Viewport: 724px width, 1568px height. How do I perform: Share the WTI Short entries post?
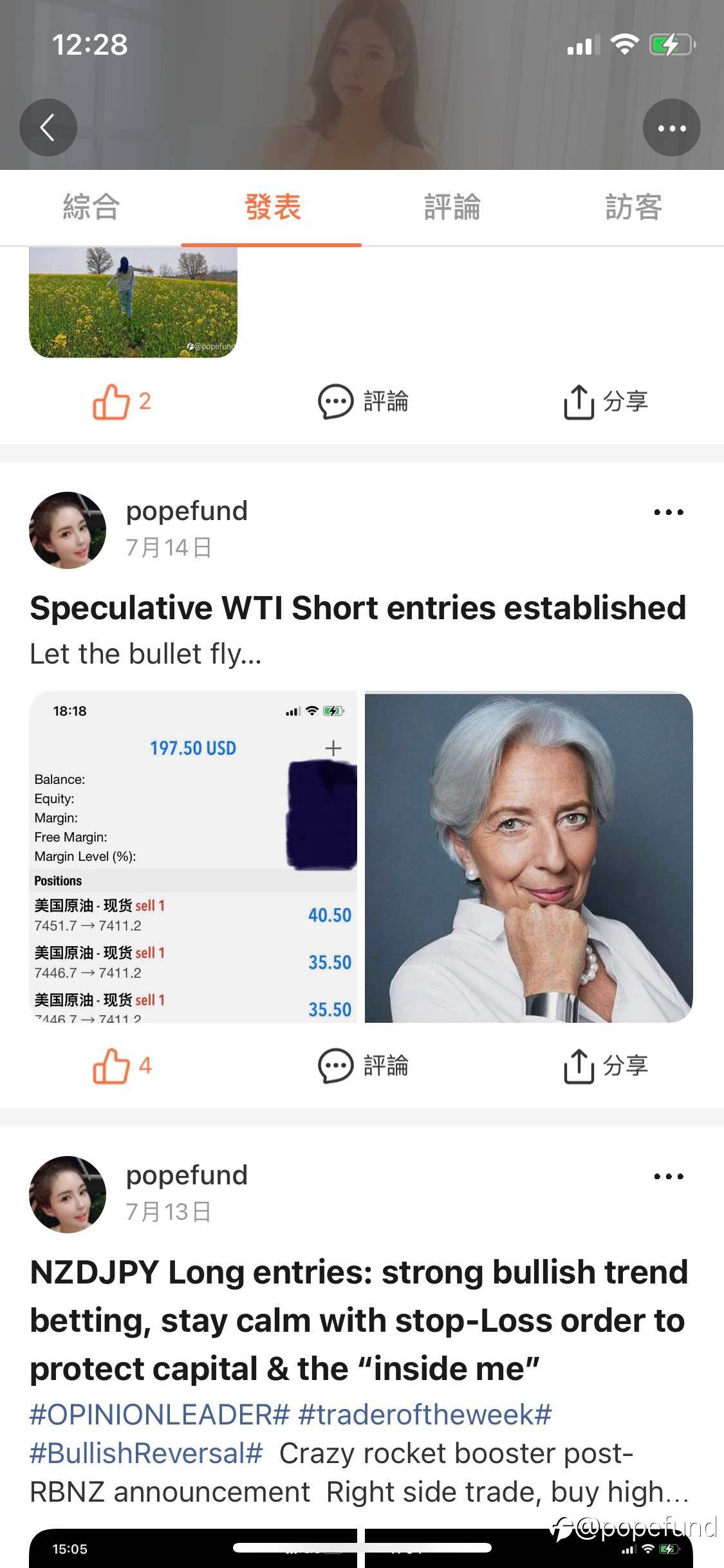(x=605, y=1066)
